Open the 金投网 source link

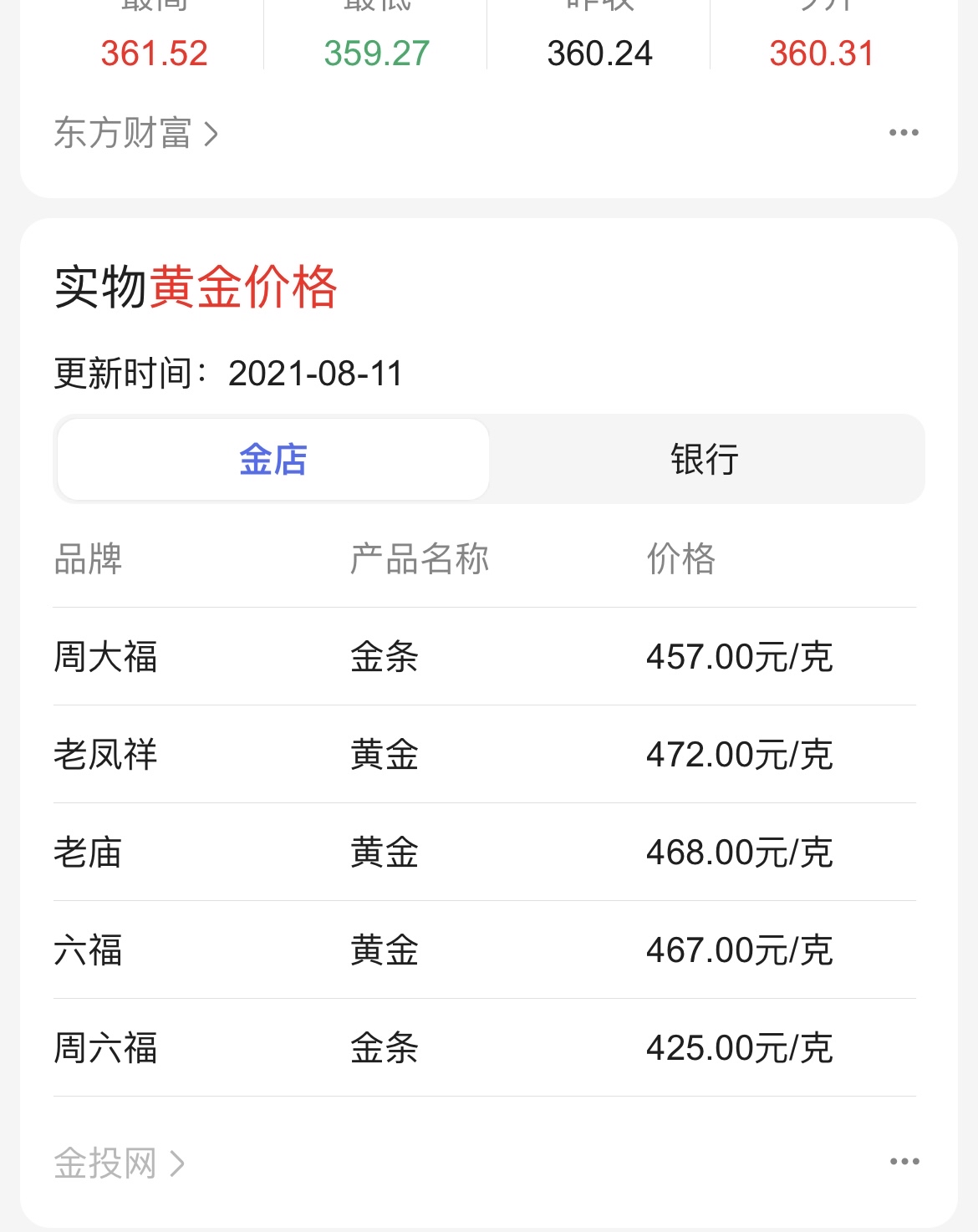[119, 1163]
